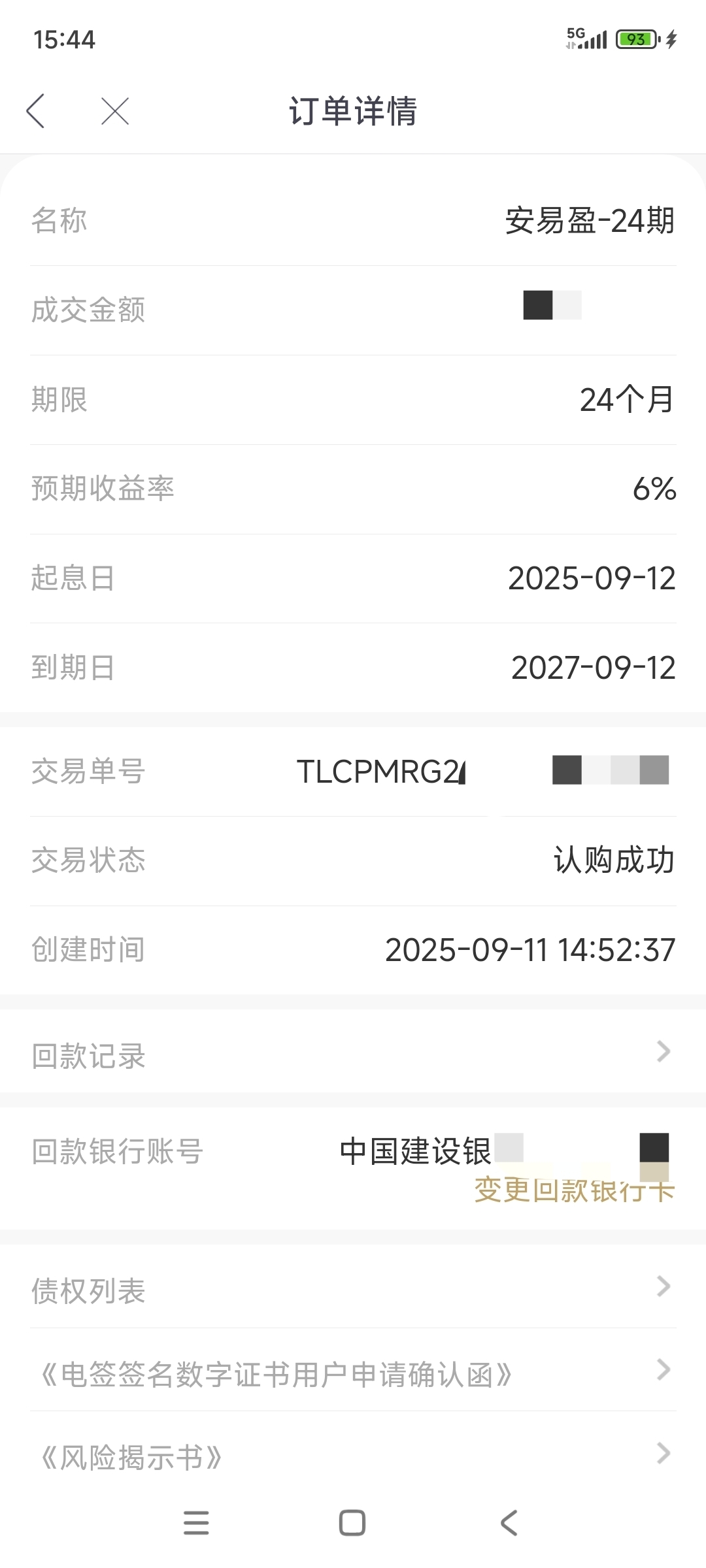Open 《电签签名数字证书用户申请确认函》 document
The width and height of the screenshot is (706, 1568).
coord(353,1369)
